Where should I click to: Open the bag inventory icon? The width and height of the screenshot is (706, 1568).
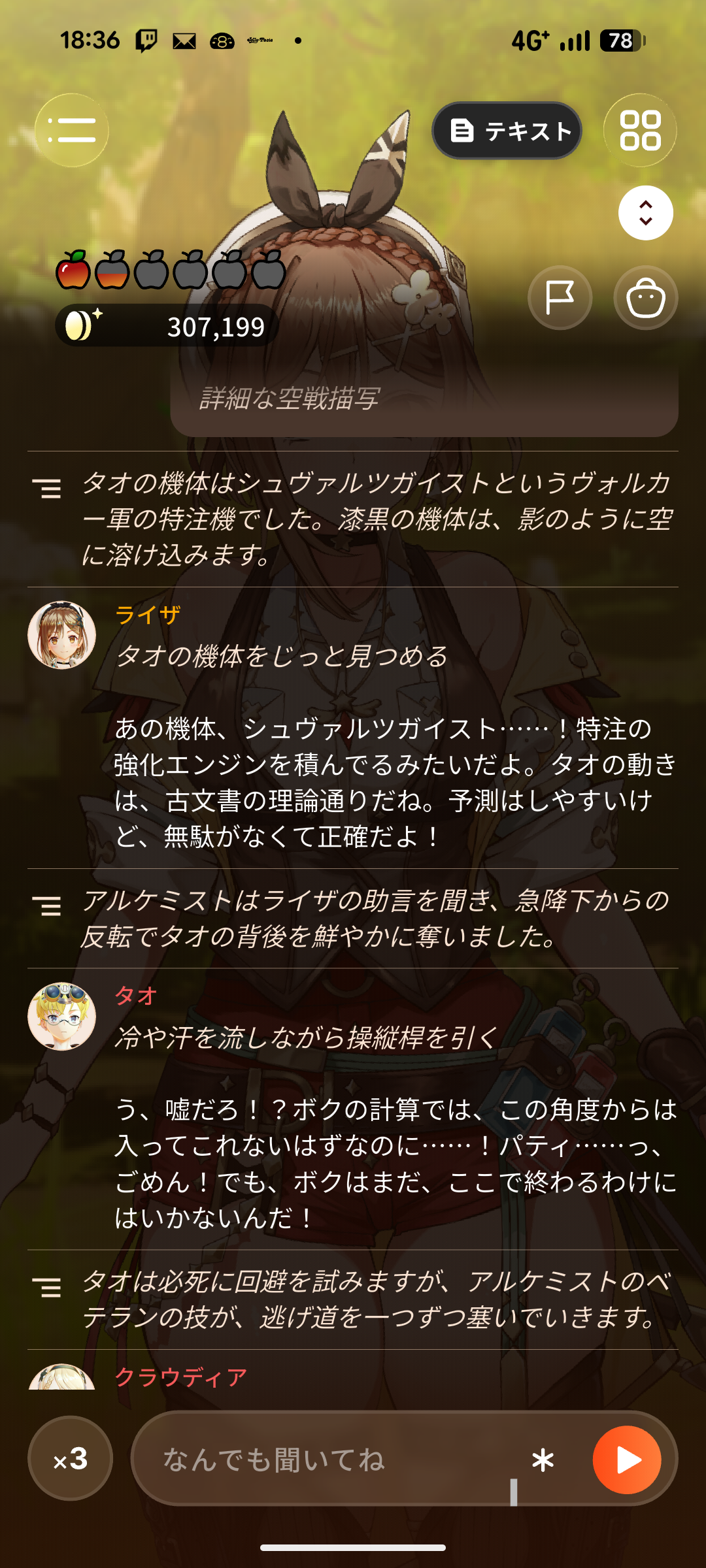646,298
